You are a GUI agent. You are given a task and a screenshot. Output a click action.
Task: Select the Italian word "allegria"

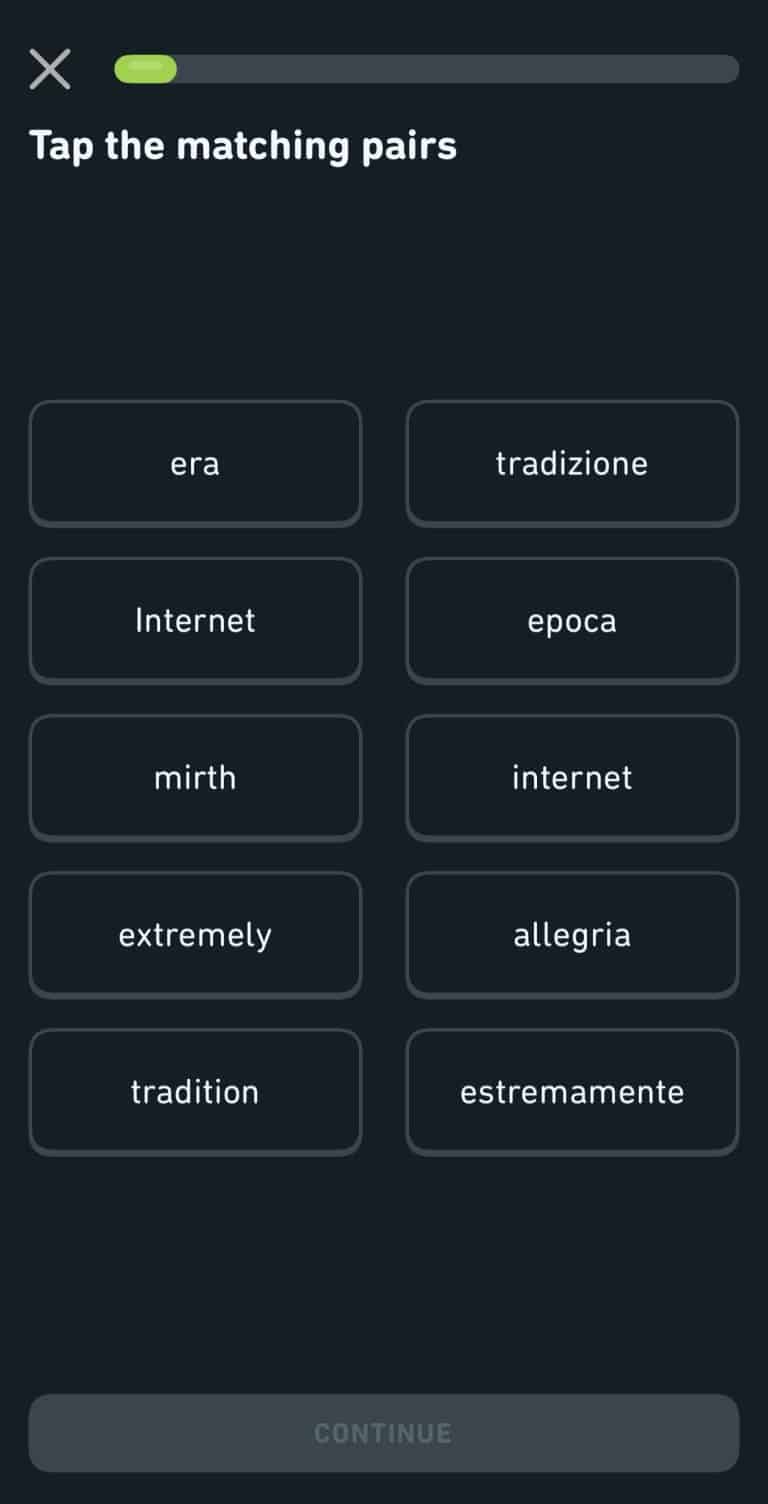pos(572,934)
